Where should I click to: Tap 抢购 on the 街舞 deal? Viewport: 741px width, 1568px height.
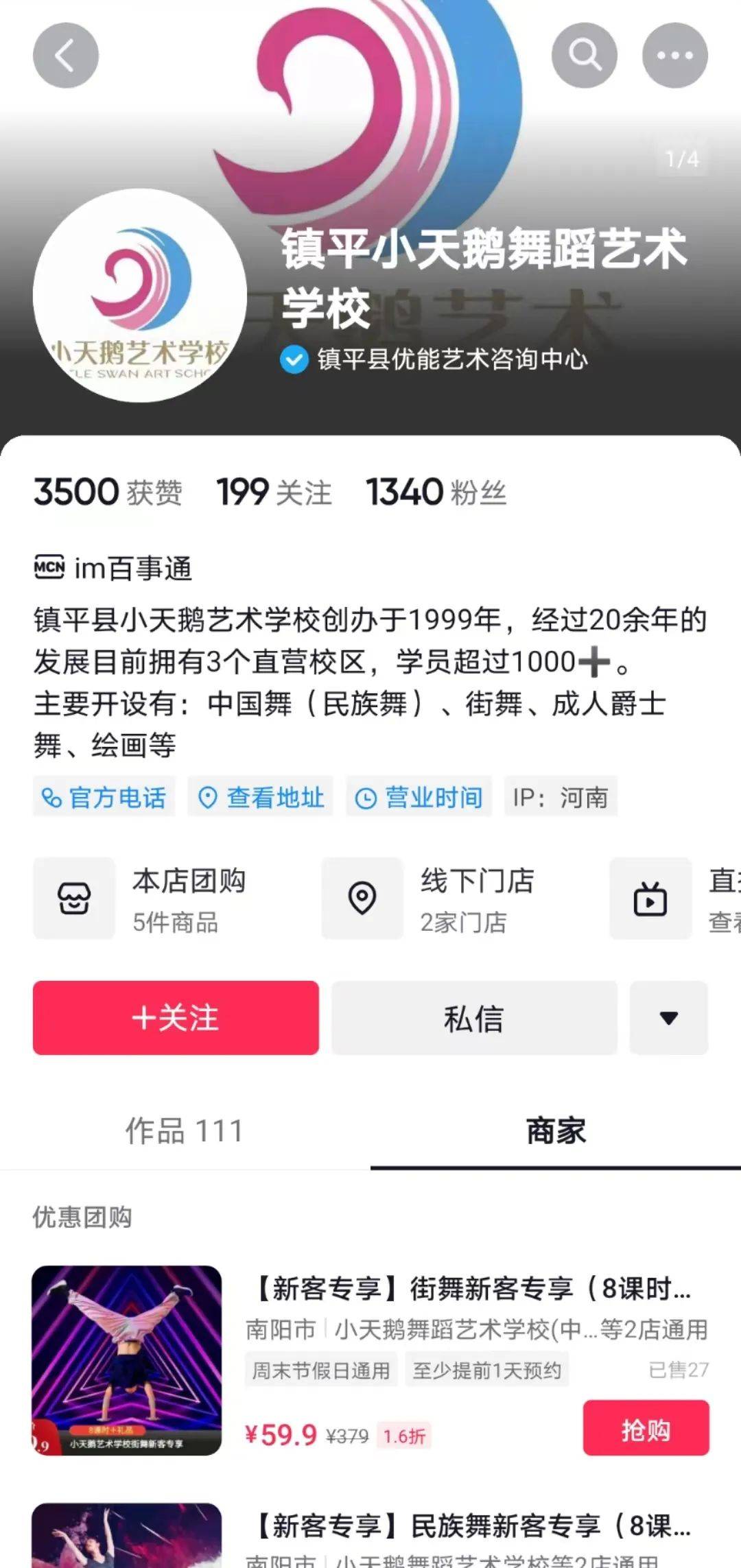pyautogui.click(x=646, y=1428)
